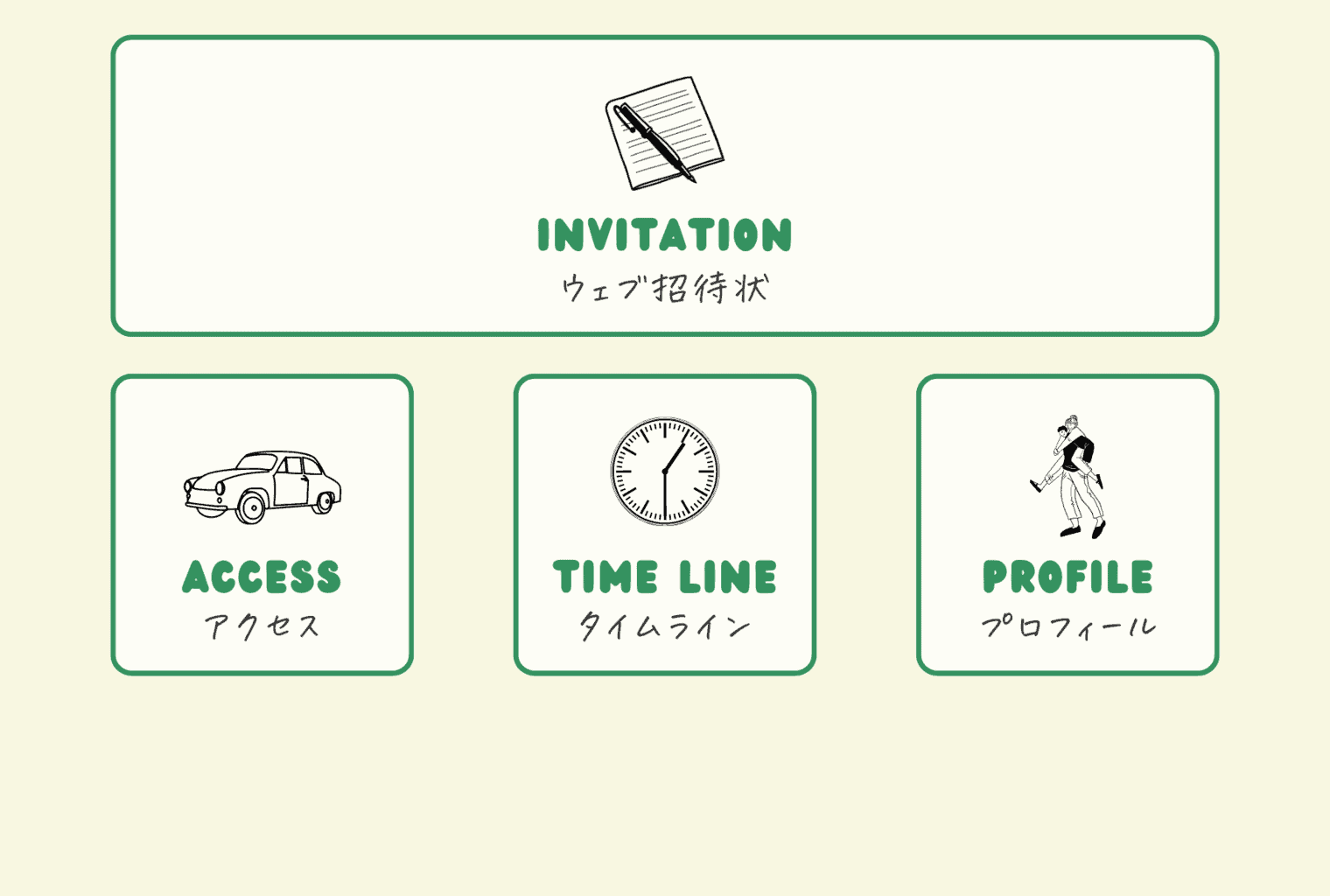Open the ACCESS card
Viewport: 1330px width, 896px height.
click(262, 525)
